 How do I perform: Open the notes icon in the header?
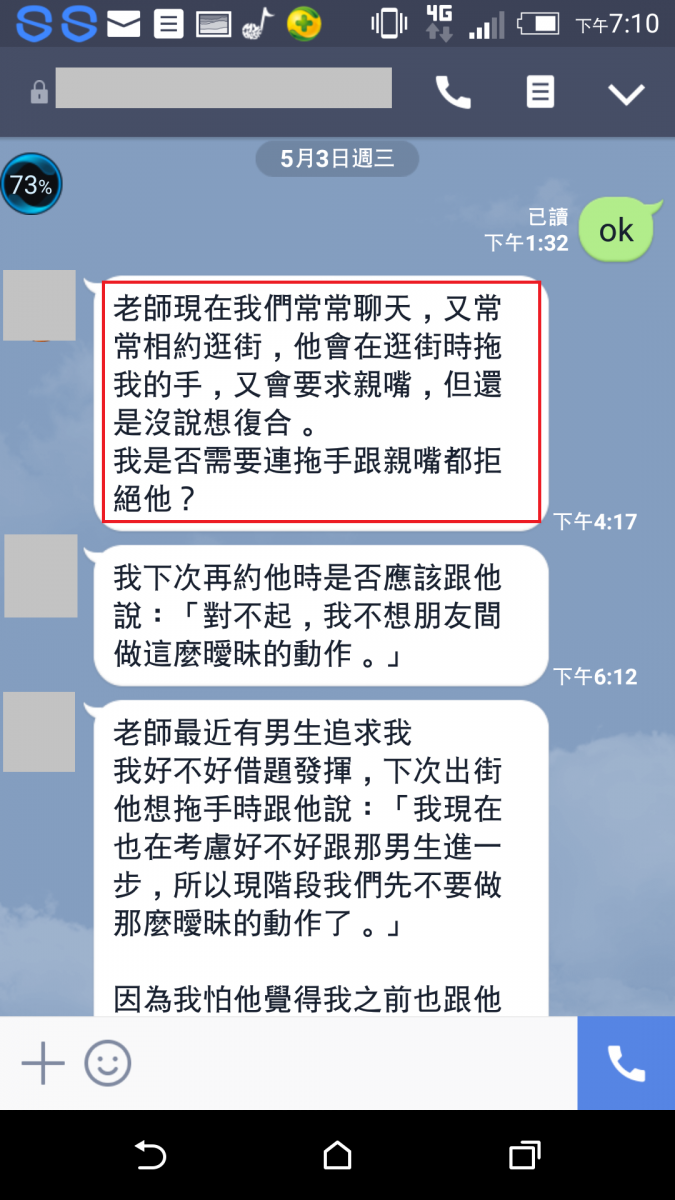pos(540,93)
